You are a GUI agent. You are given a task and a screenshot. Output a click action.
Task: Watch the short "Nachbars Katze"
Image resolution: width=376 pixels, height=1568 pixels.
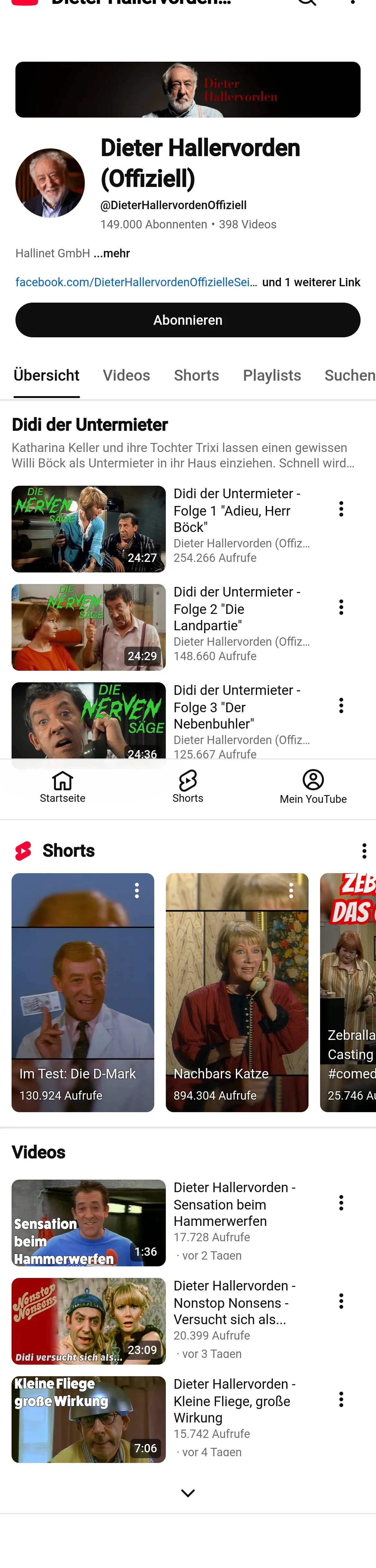click(x=237, y=992)
